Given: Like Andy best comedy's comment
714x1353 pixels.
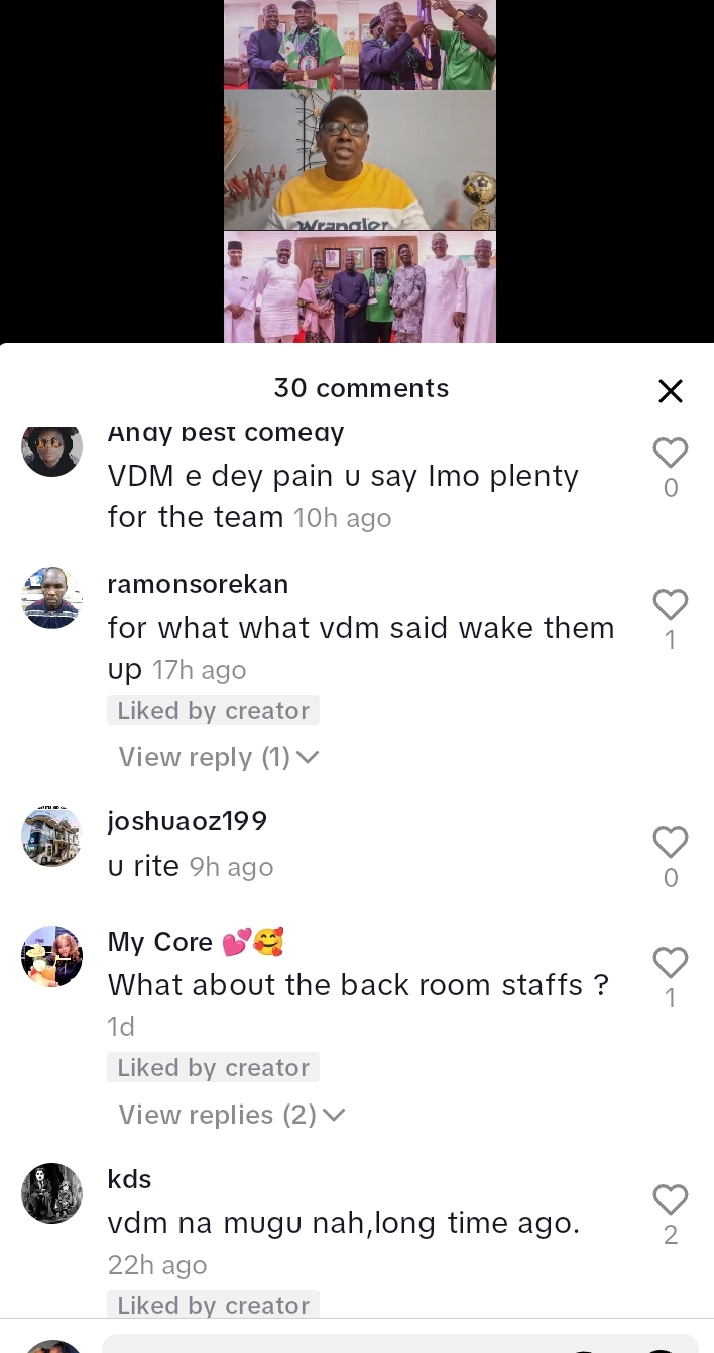Looking at the screenshot, I should pos(670,453).
